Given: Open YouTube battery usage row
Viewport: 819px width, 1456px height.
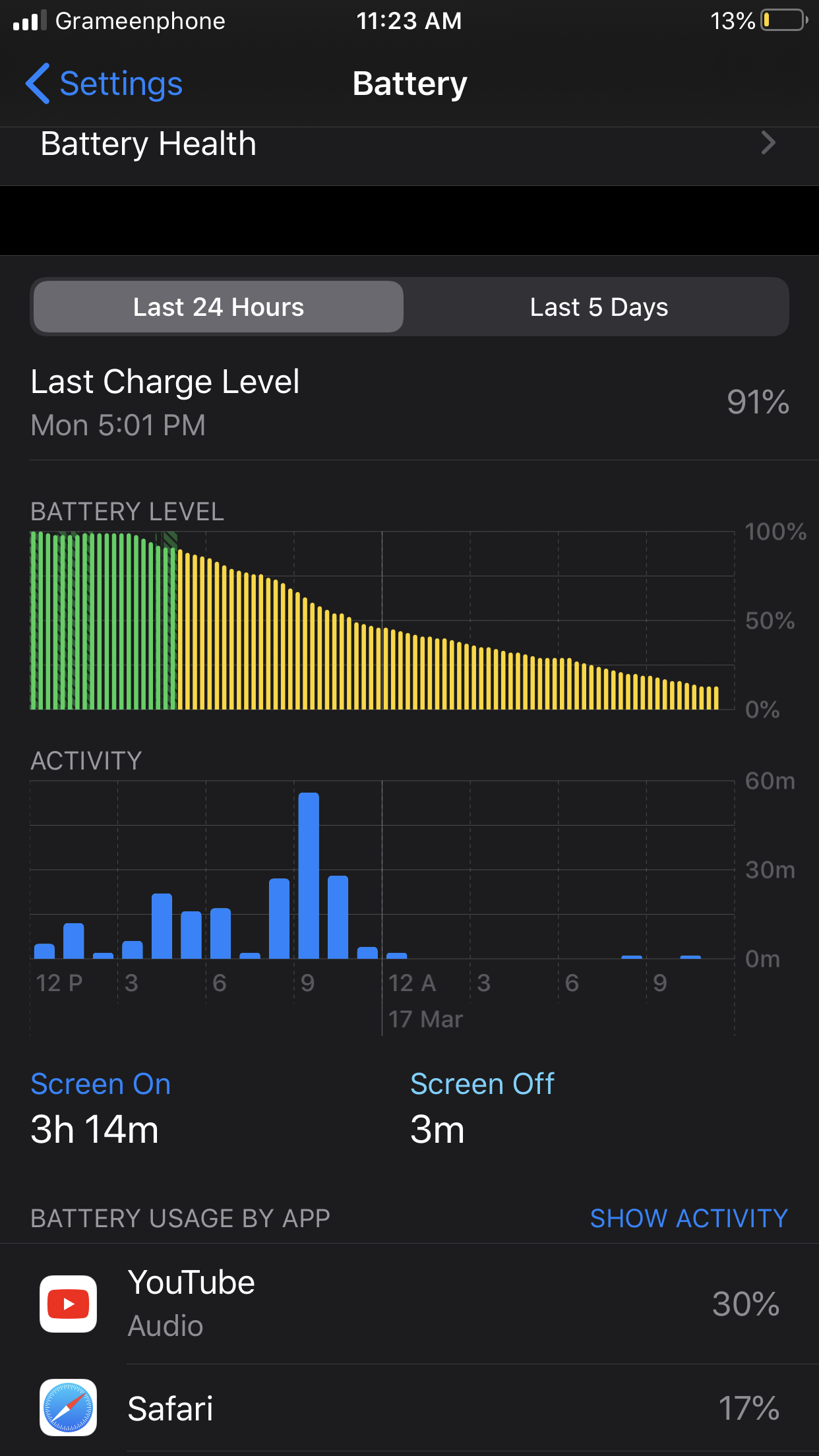Looking at the screenshot, I should (409, 1304).
